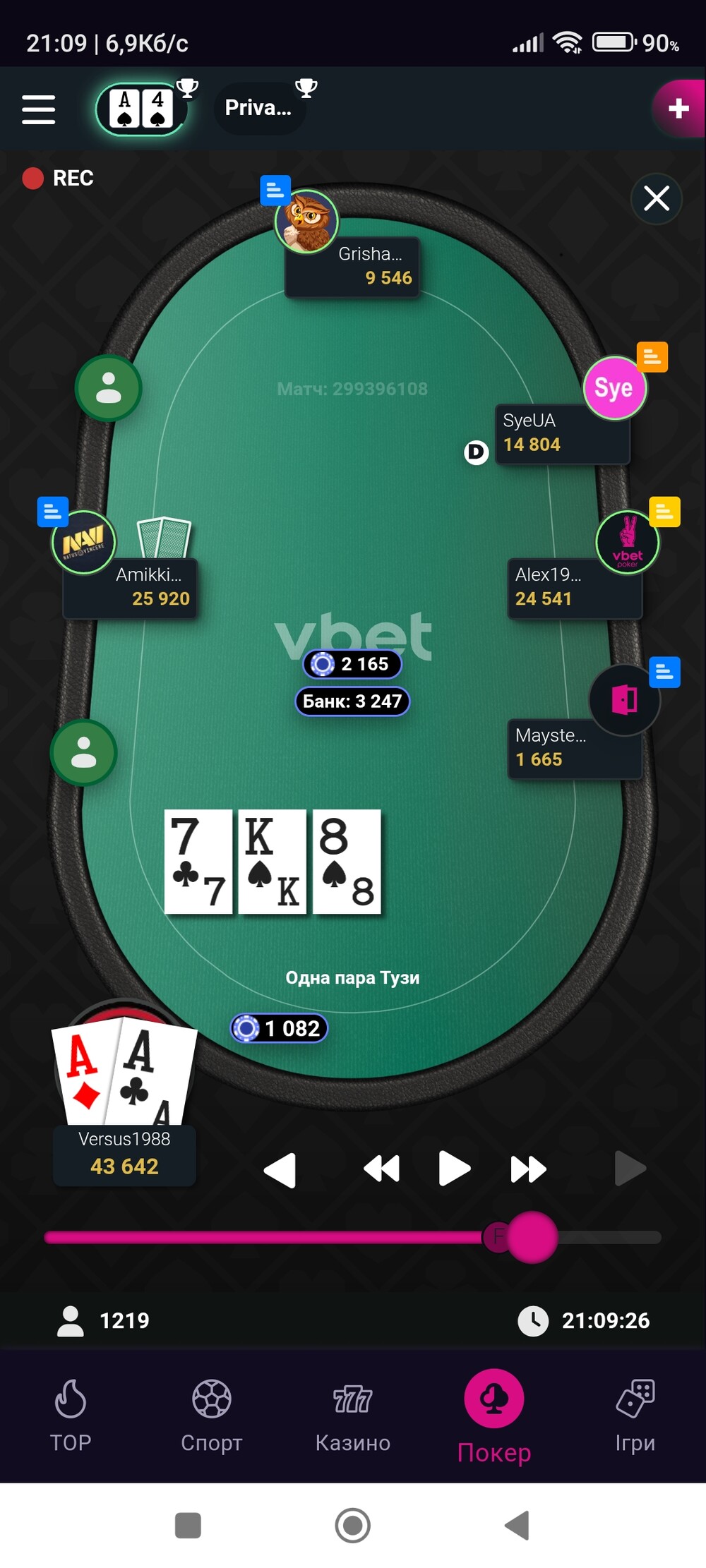Open the Казино section
The height and width of the screenshot is (1568, 706).
pyautogui.click(x=353, y=1416)
